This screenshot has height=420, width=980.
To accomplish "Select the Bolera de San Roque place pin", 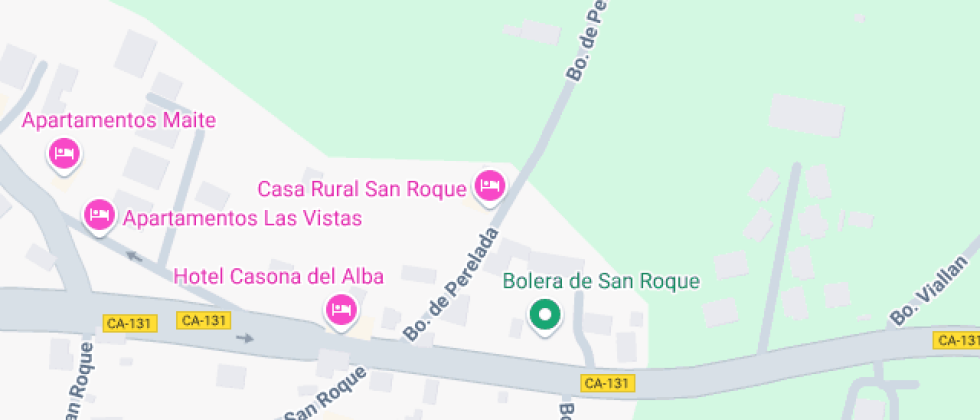I will pyautogui.click(x=545, y=316).
